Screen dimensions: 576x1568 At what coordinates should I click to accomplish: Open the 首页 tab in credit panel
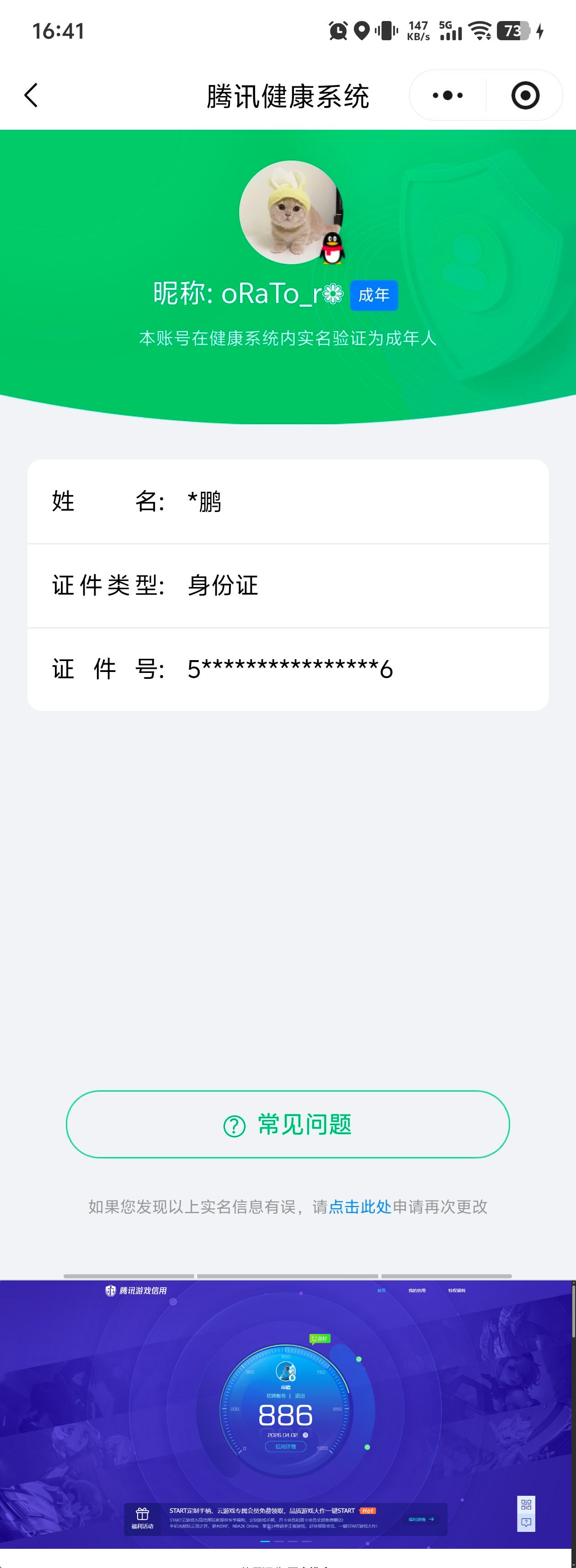[382, 1291]
